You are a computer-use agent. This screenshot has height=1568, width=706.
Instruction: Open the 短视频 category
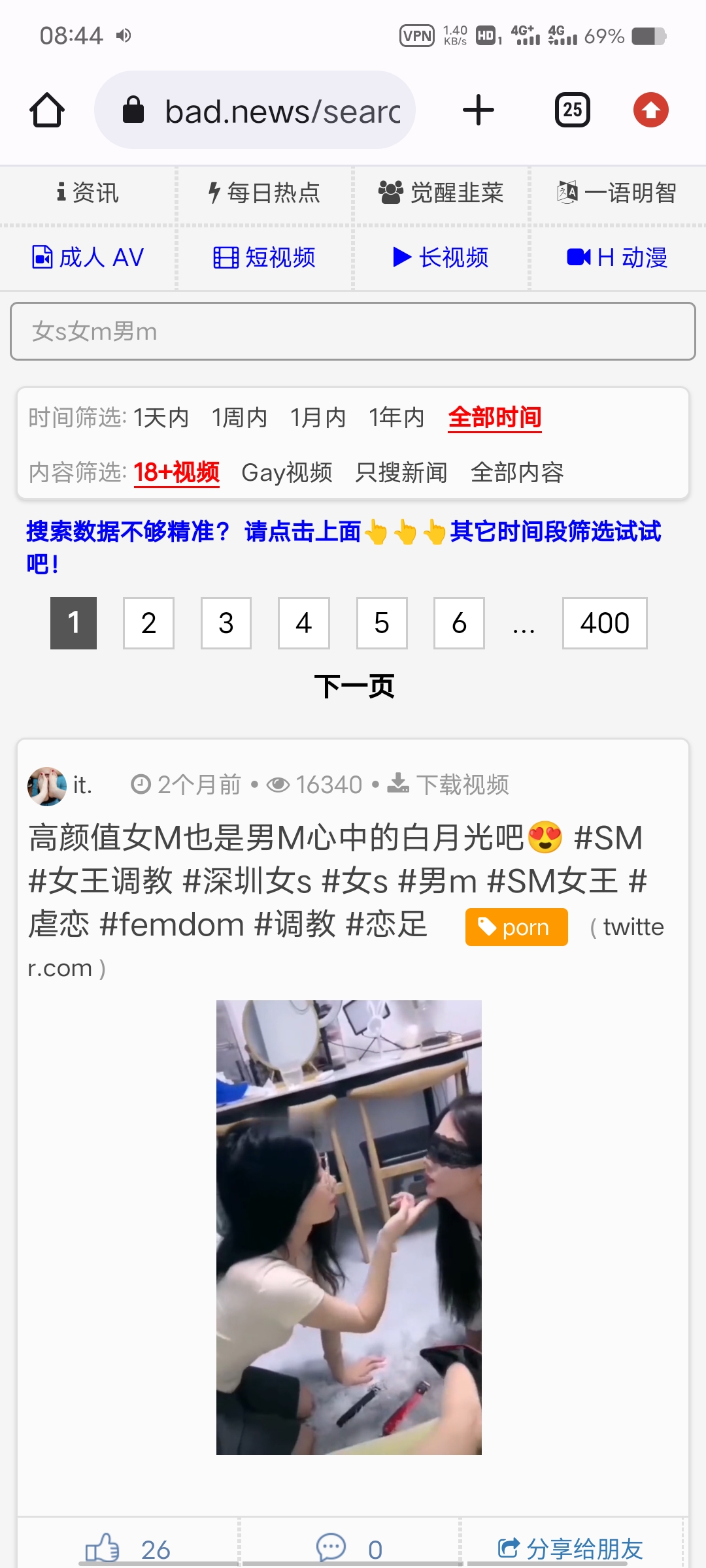click(x=264, y=257)
